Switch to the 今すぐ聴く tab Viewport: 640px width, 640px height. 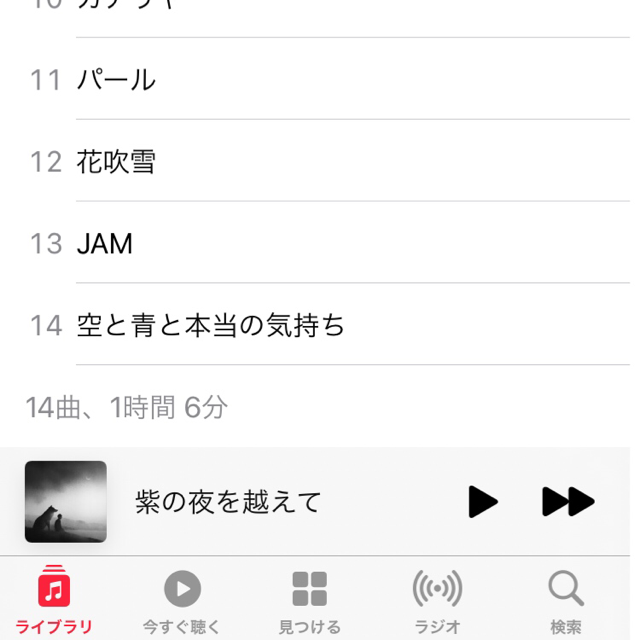[x=182, y=602]
